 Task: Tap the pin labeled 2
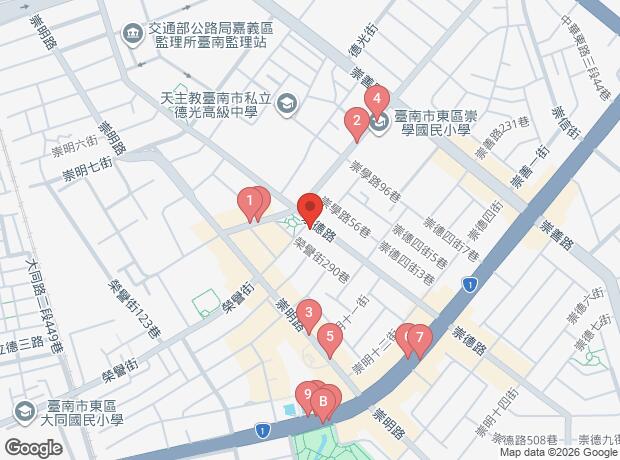[x=355, y=123]
